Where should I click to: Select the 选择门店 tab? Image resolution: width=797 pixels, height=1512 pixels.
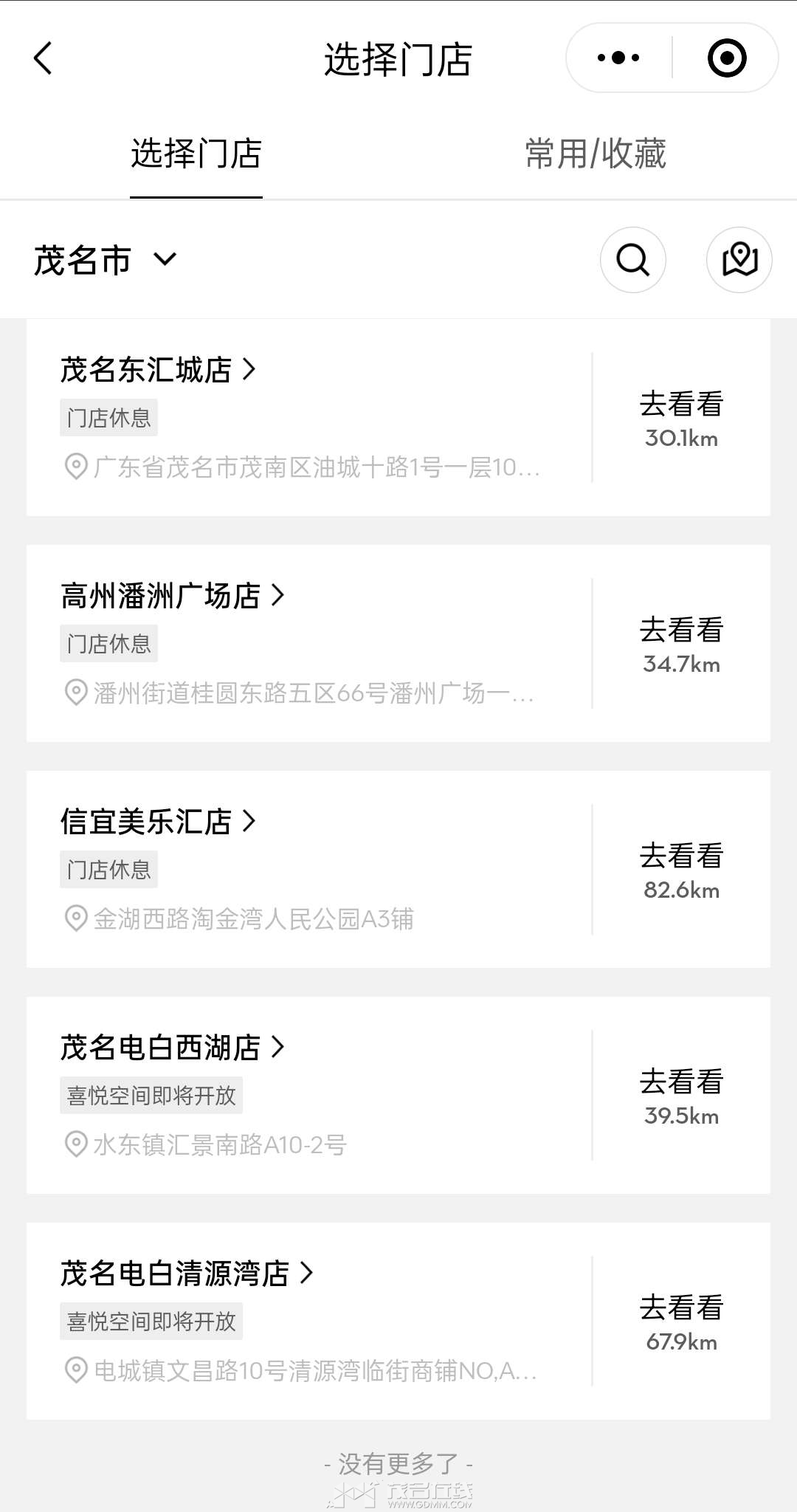point(196,154)
